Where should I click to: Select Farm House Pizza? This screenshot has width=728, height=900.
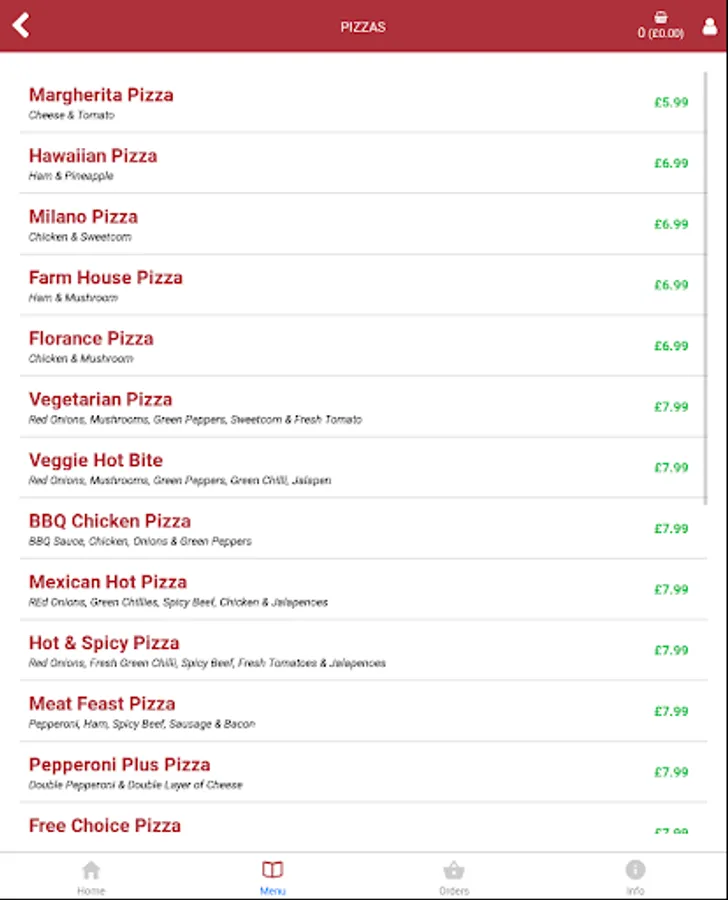click(105, 279)
